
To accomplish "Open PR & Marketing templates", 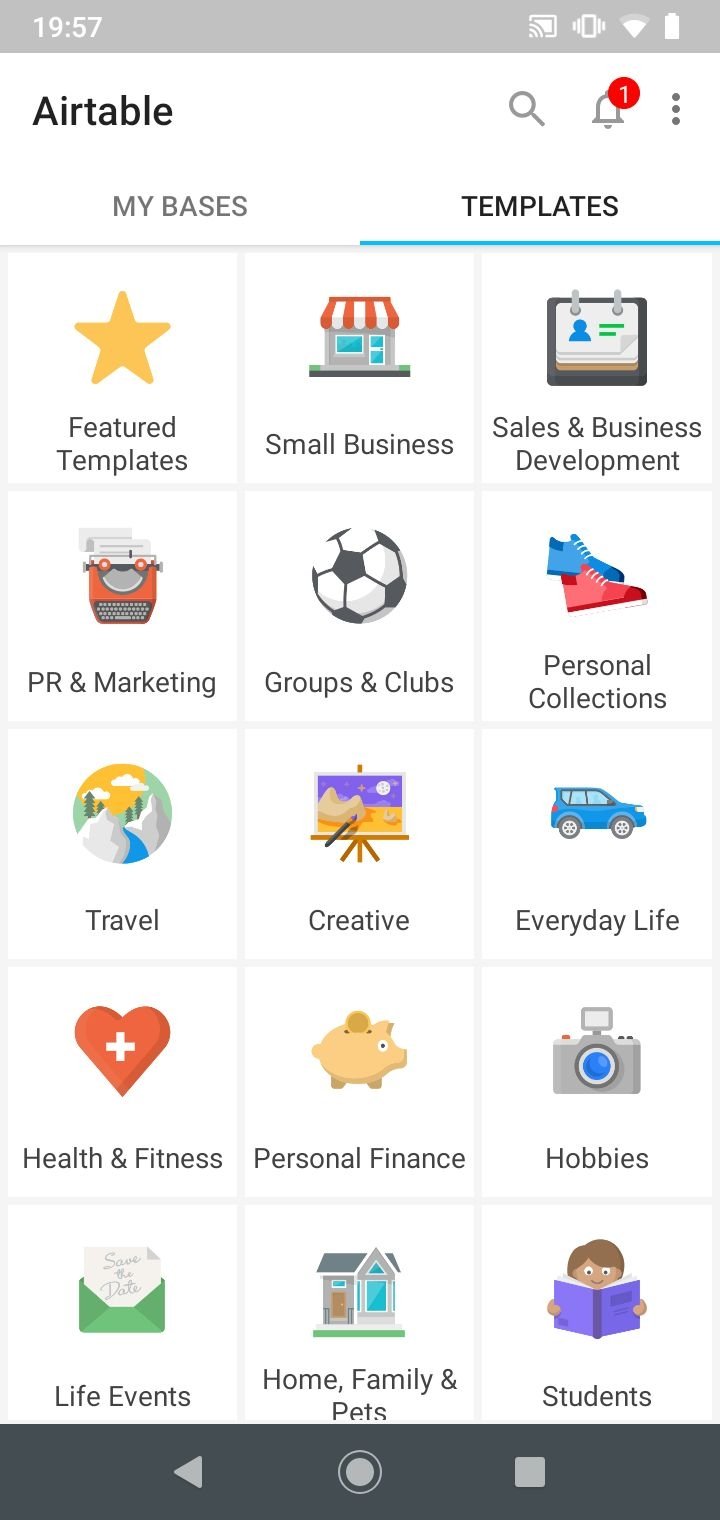I will (122, 606).
